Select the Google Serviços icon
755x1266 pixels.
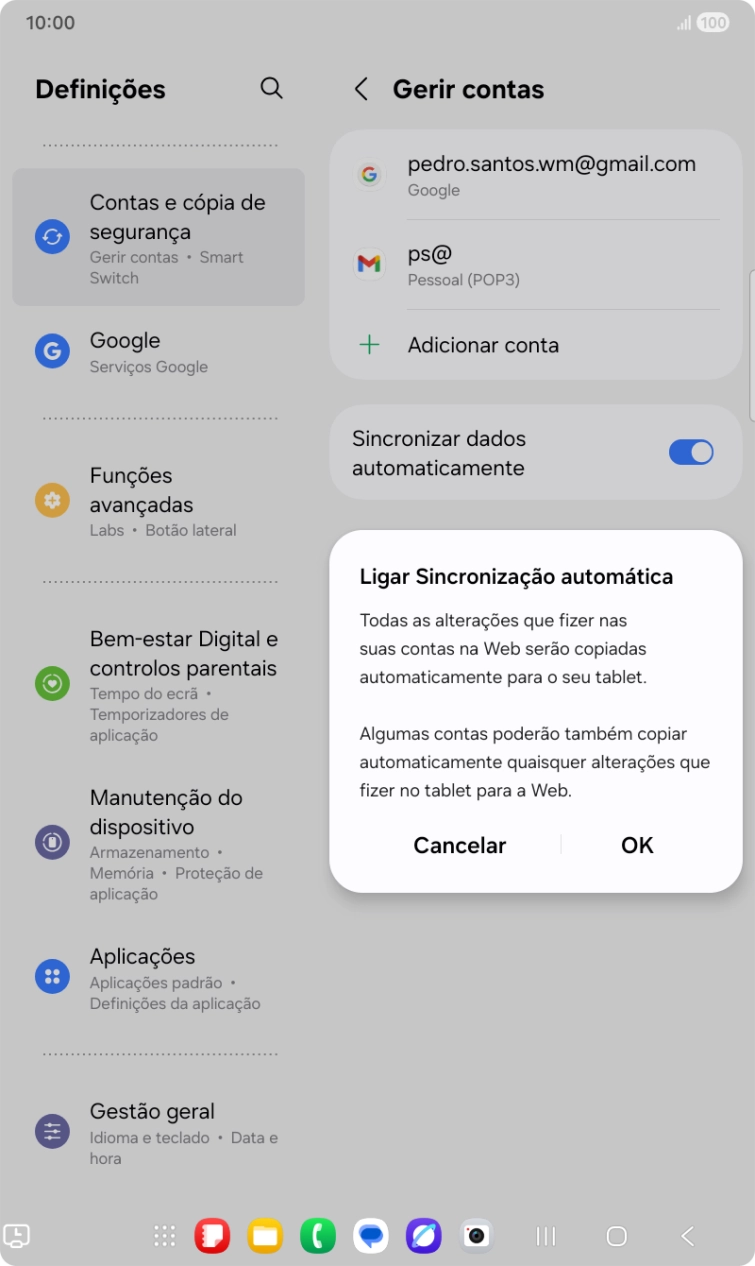[x=51, y=351]
